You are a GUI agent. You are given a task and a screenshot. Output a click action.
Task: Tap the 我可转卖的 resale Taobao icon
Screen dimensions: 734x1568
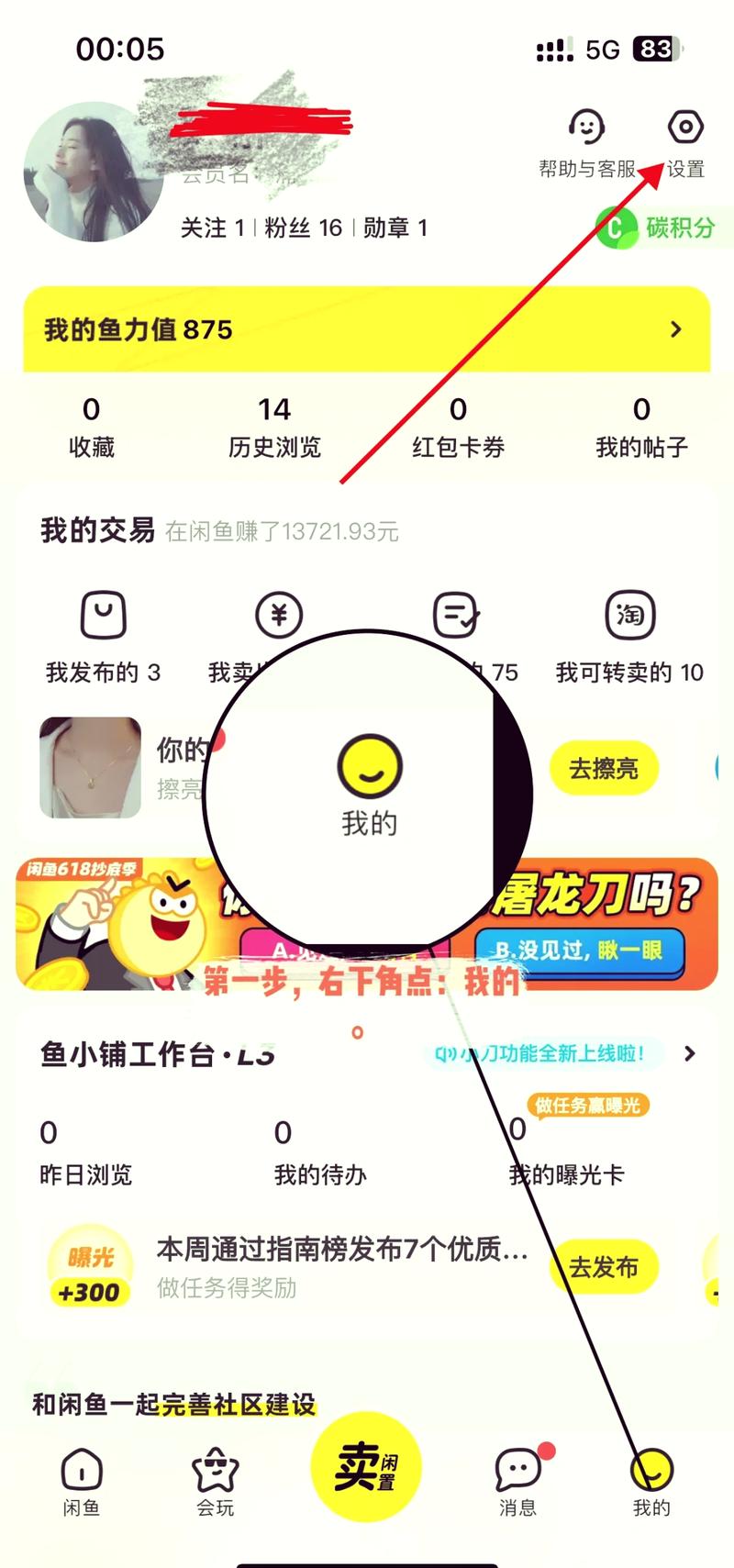[x=628, y=617]
